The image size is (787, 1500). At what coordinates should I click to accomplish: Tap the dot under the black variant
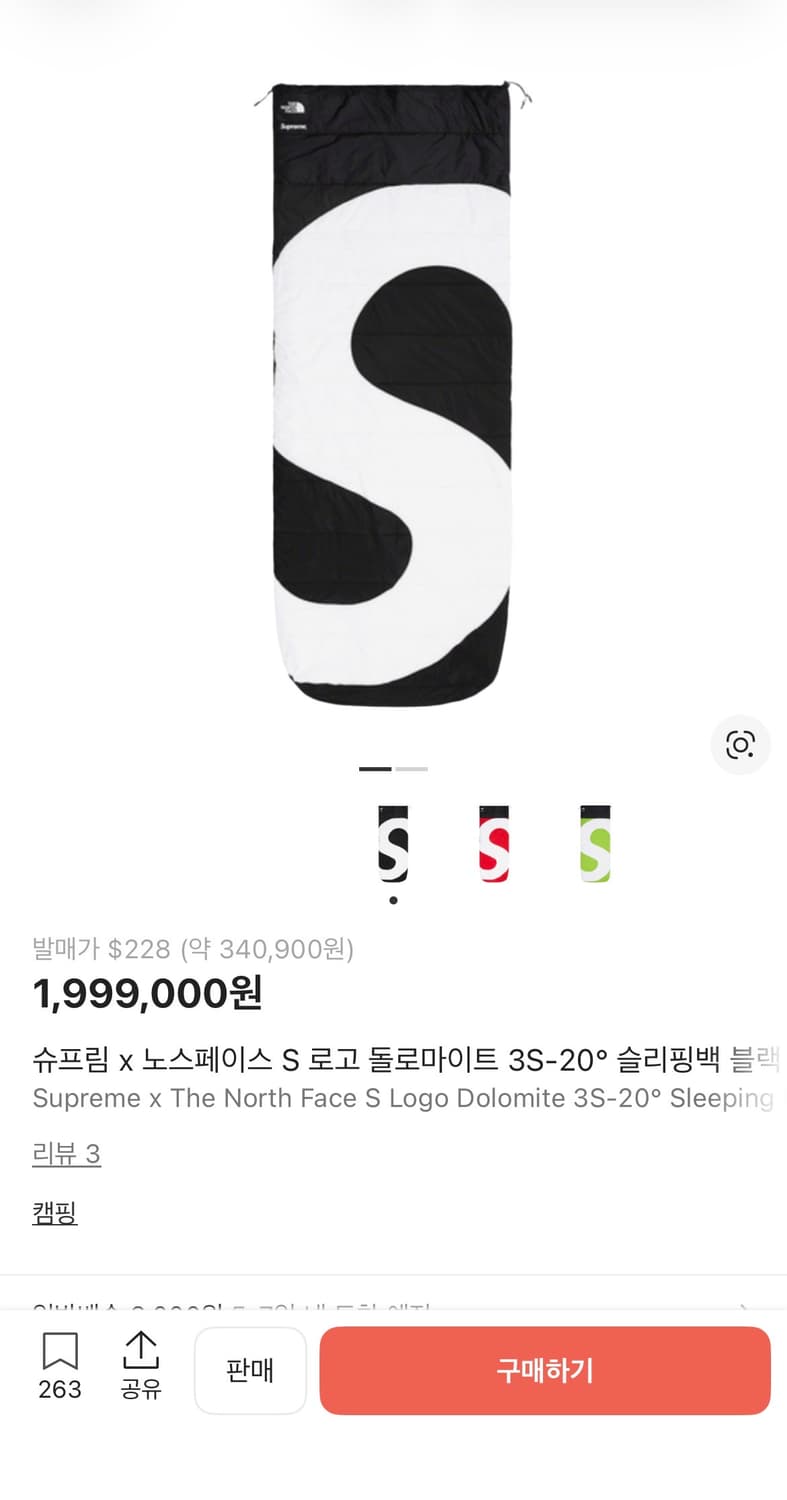pos(394,898)
